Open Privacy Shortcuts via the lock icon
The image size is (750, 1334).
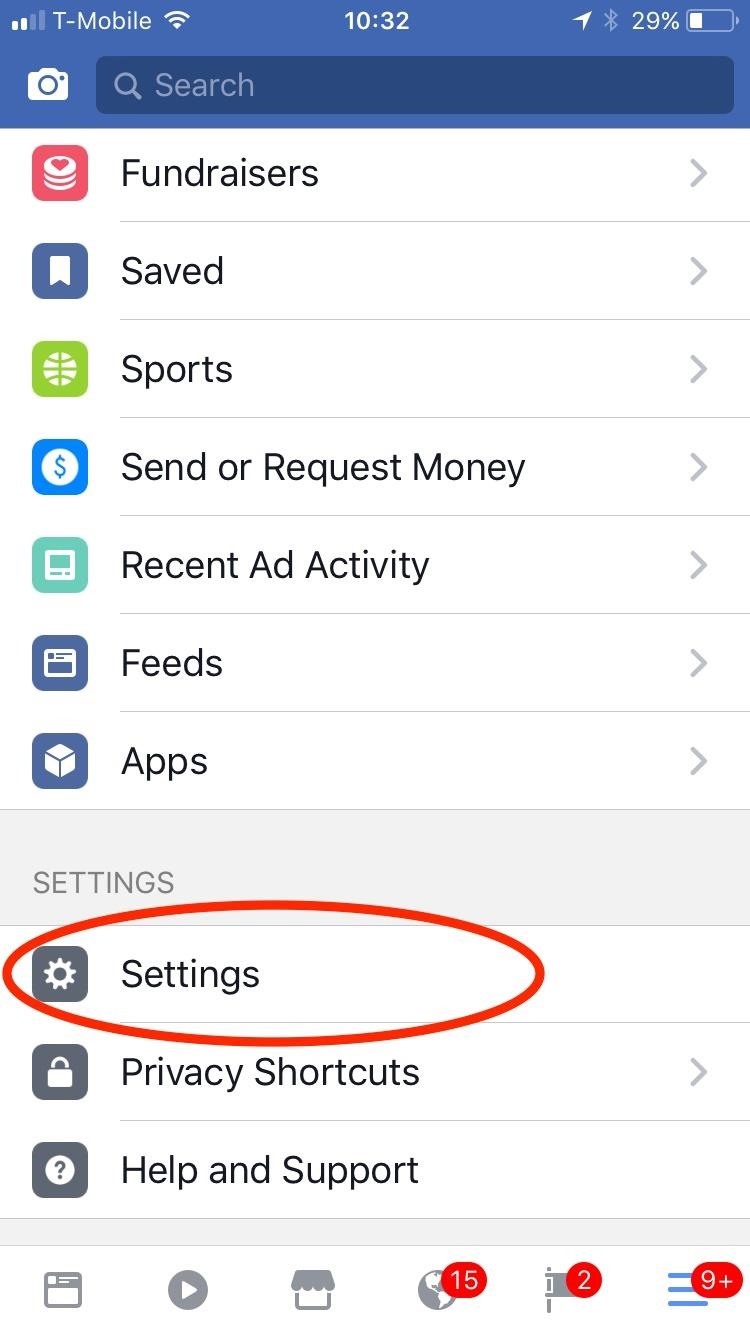pos(59,1071)
